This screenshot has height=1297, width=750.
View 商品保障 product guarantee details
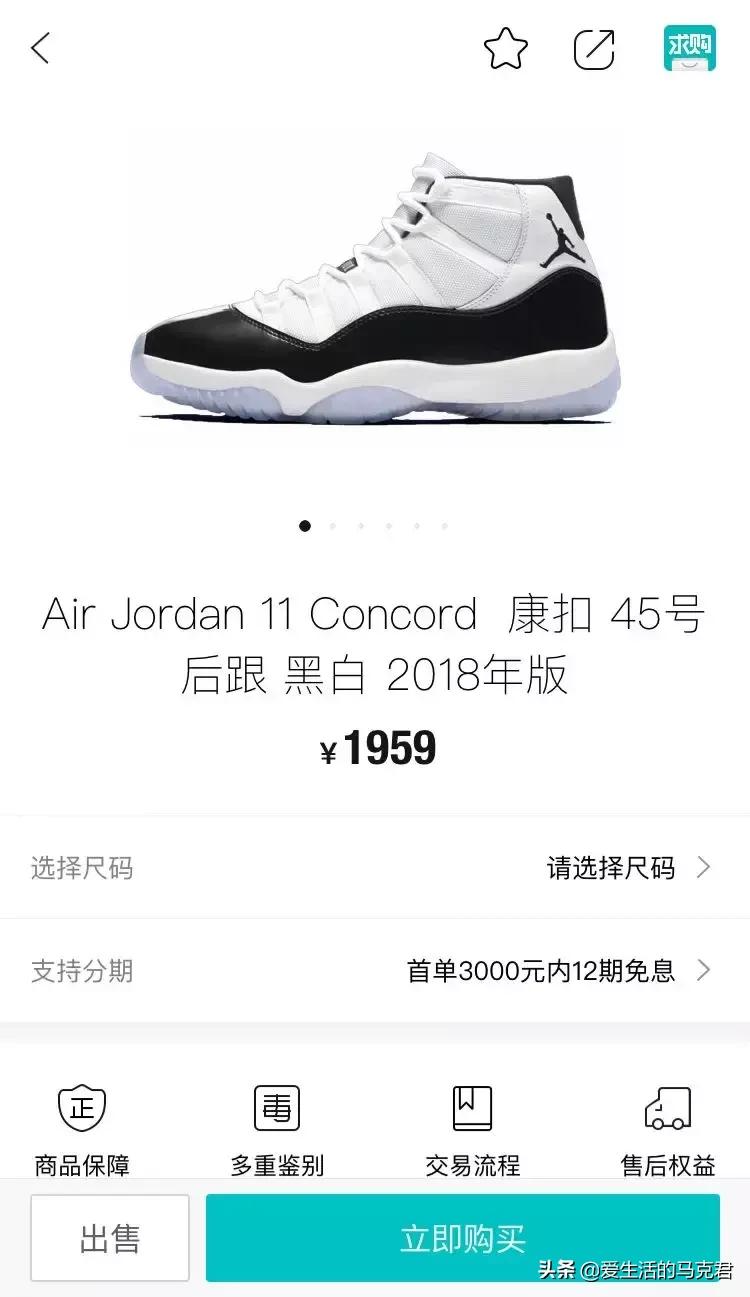point(82,1128)
